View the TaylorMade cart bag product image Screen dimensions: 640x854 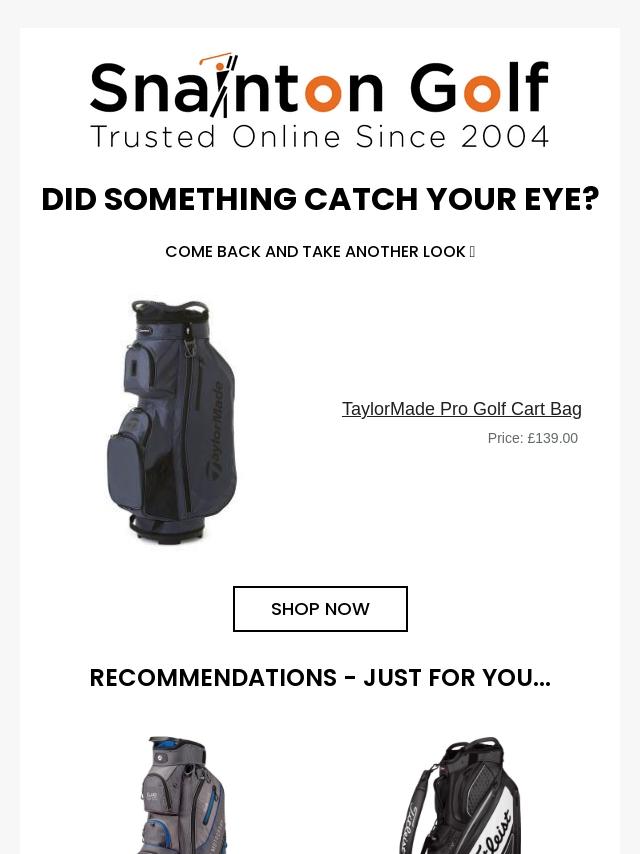tap(172, 422)
